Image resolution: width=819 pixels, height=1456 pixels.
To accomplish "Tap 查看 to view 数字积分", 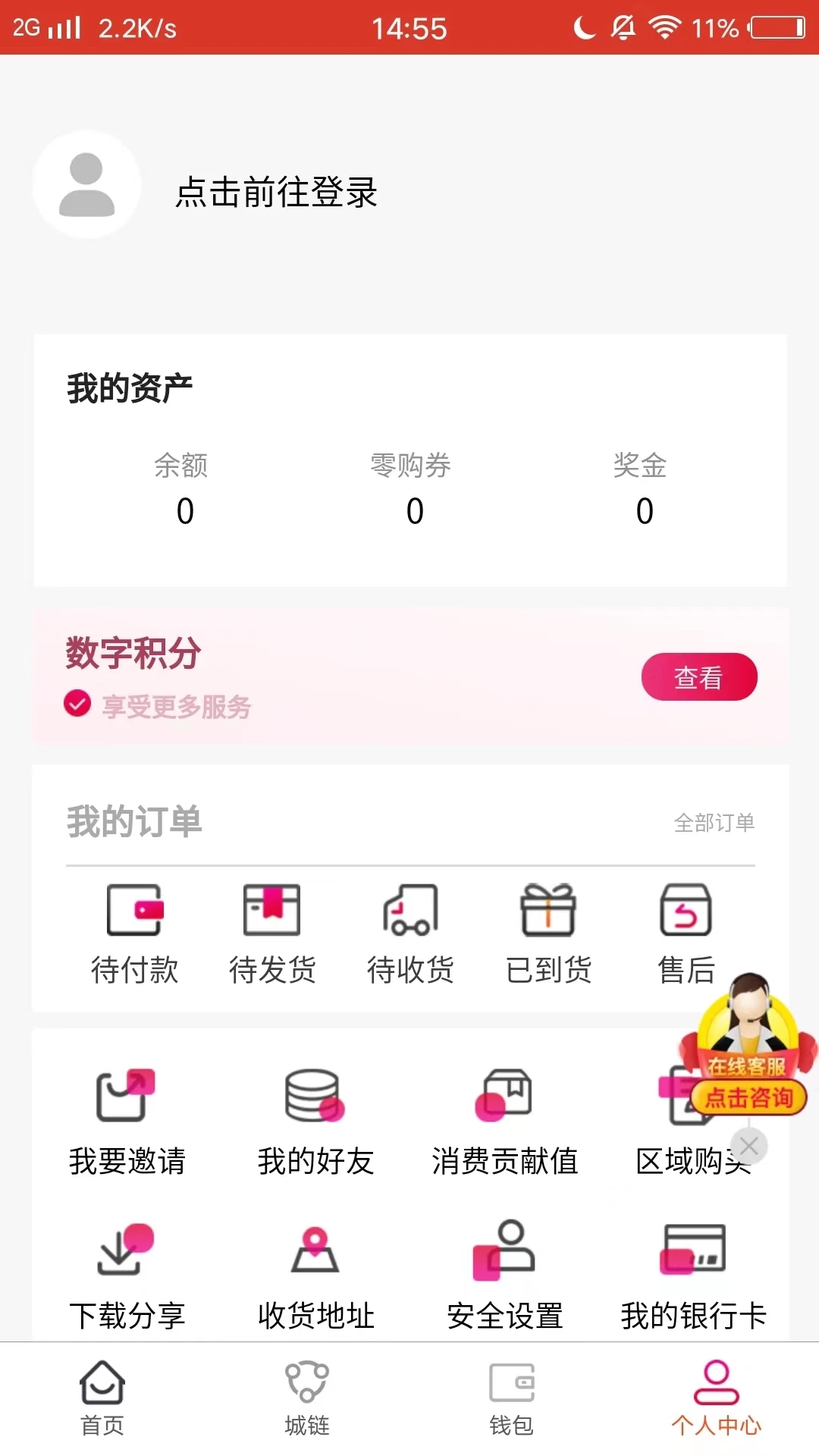I will click(699, 677).
